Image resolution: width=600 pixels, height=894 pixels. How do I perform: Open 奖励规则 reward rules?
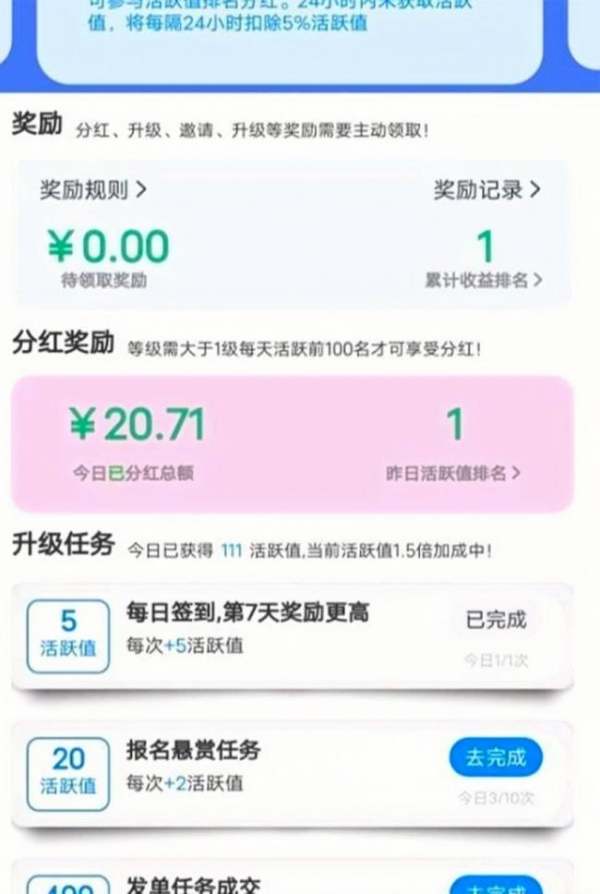92,190
